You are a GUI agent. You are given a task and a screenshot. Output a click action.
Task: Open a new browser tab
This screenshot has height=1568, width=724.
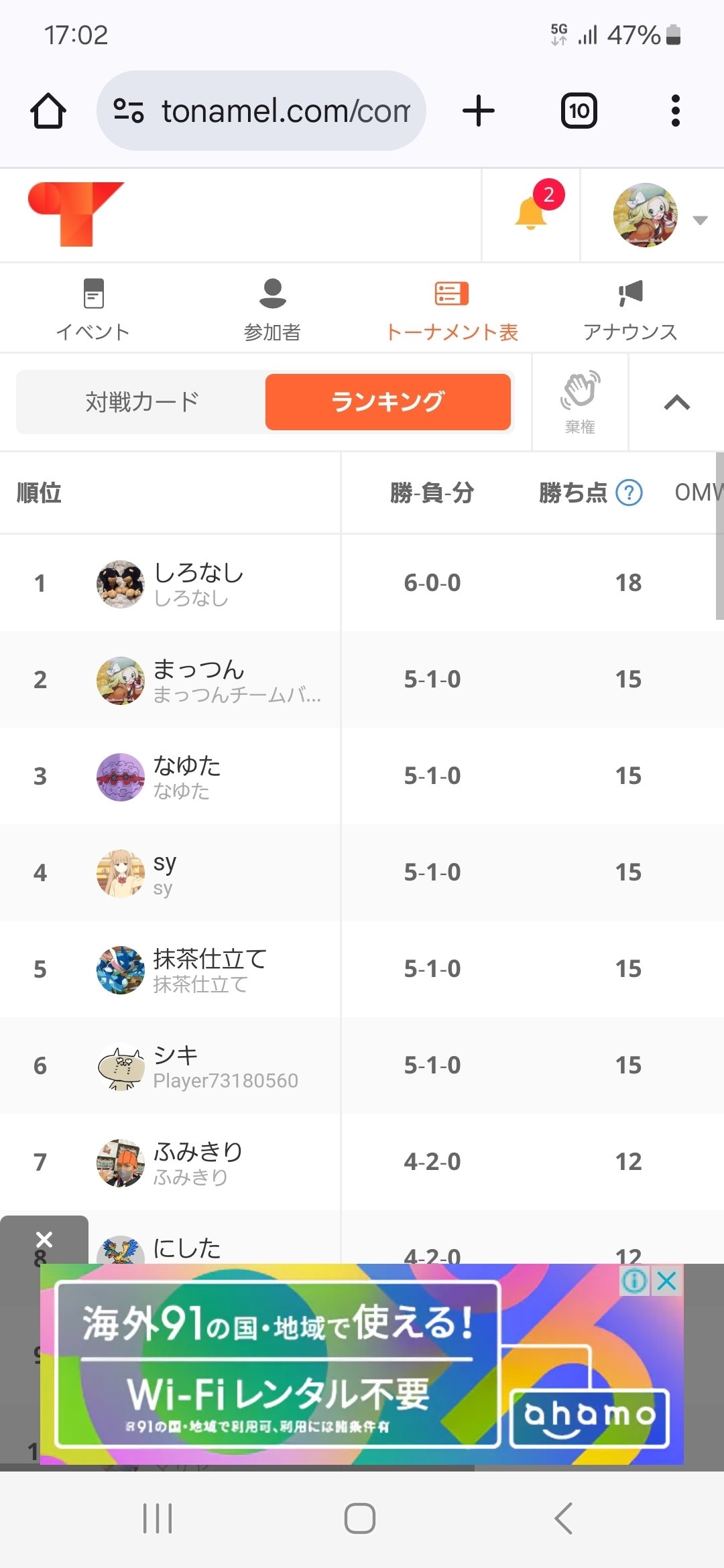pos(479,111)
